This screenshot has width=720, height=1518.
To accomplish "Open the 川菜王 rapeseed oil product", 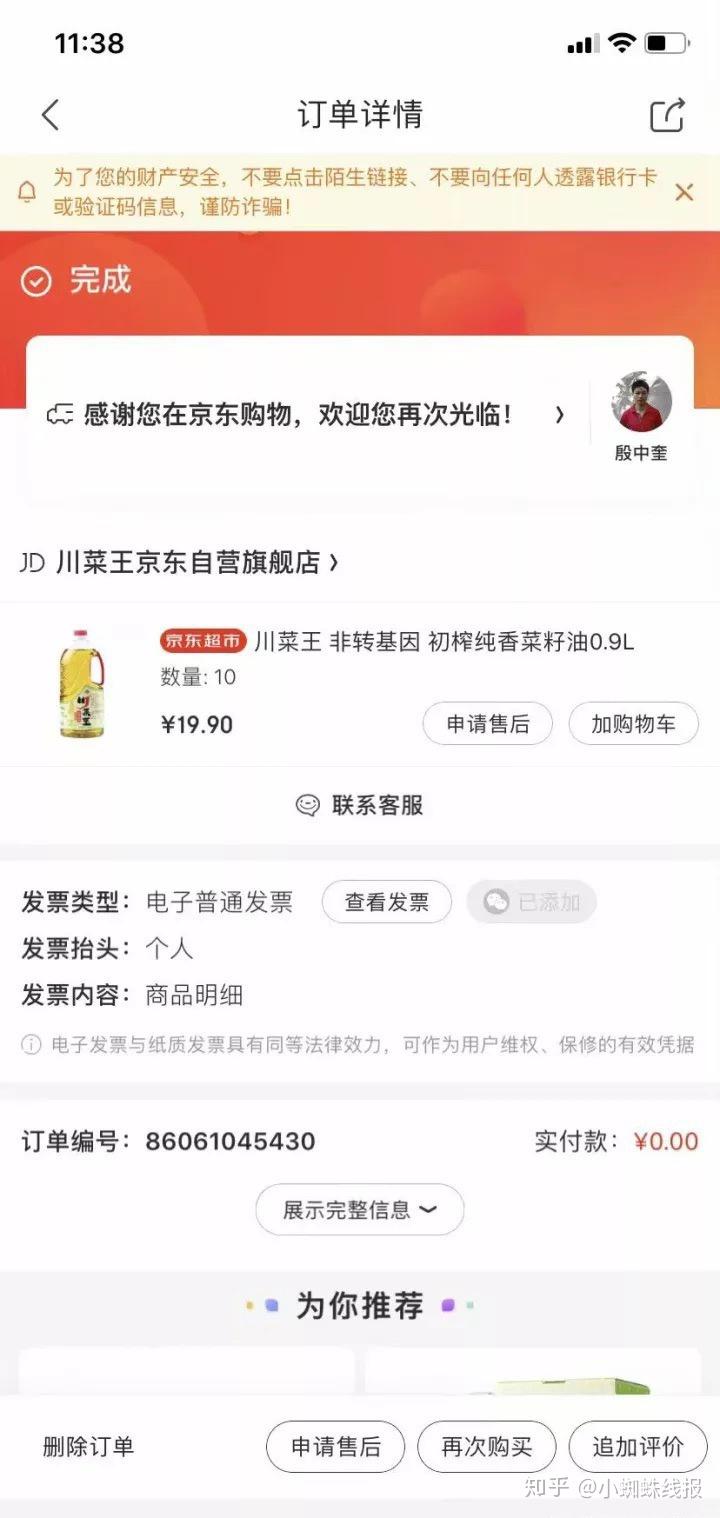I will pyautogui.click(x=444, y=642).
